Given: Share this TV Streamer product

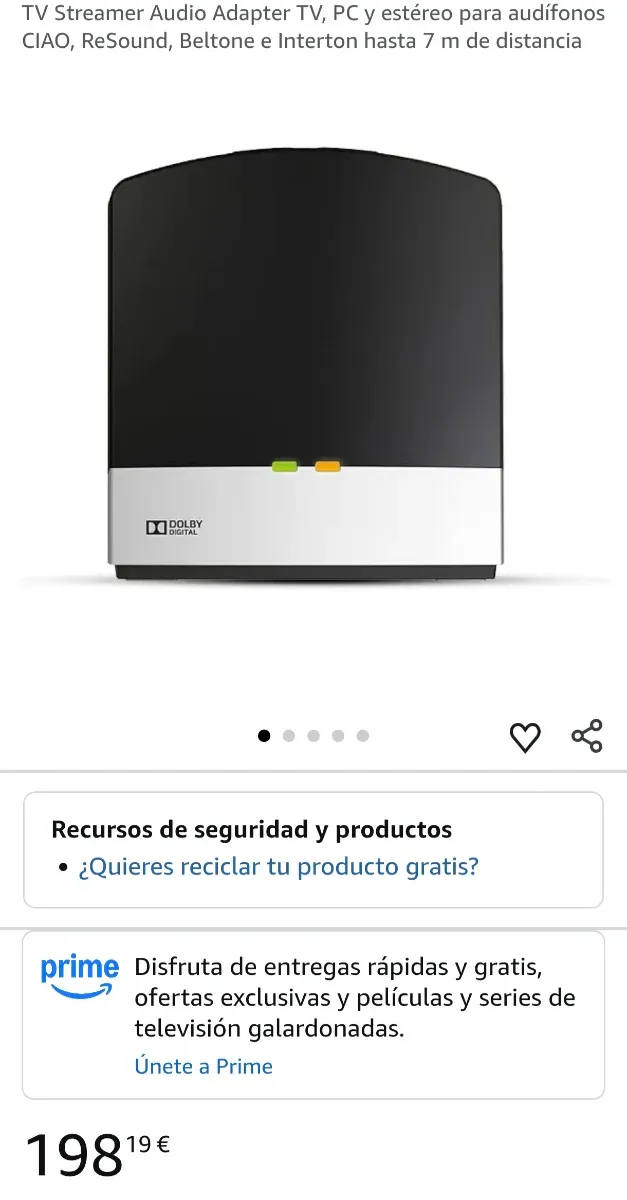Looking at the screenshot, I should point(587,736).
